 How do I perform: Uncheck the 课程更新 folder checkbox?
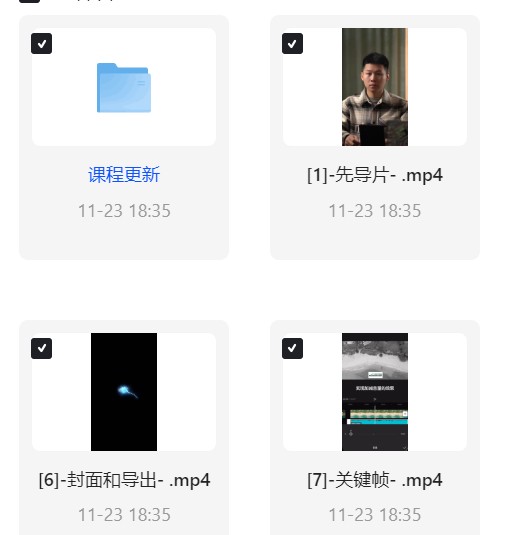(x=41, y=44)
